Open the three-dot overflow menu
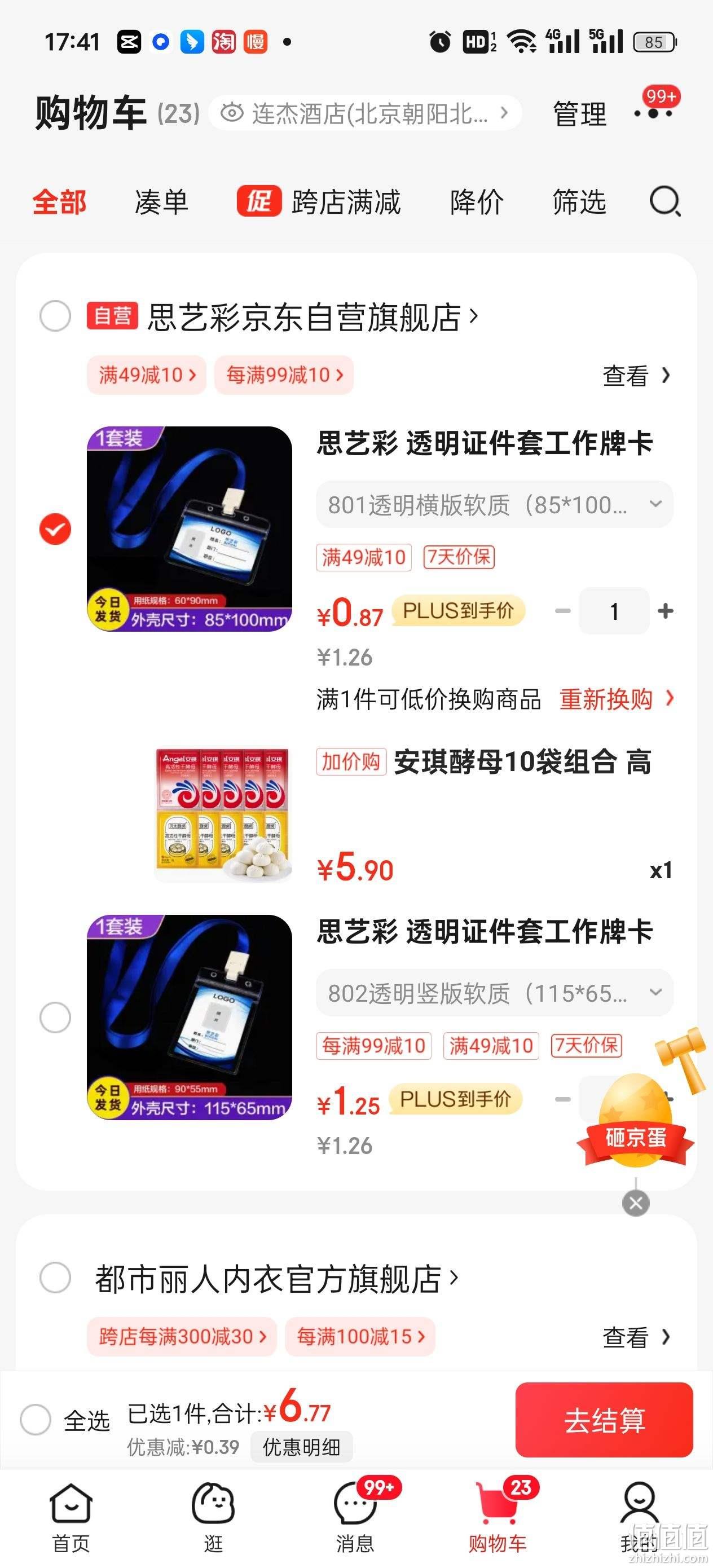 point(653,113)
